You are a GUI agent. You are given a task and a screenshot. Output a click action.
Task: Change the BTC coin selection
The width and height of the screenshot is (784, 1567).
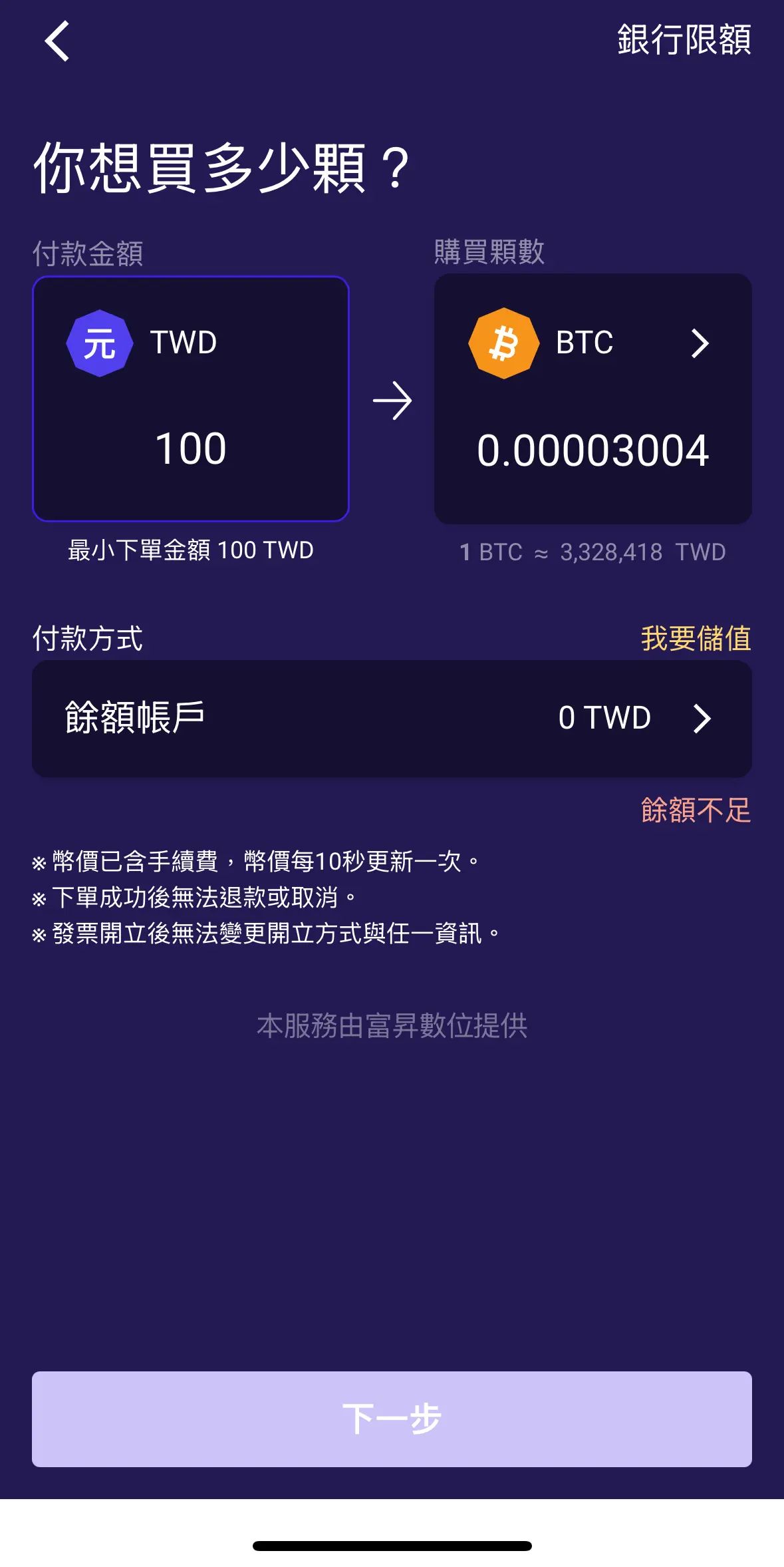(592, 343)
